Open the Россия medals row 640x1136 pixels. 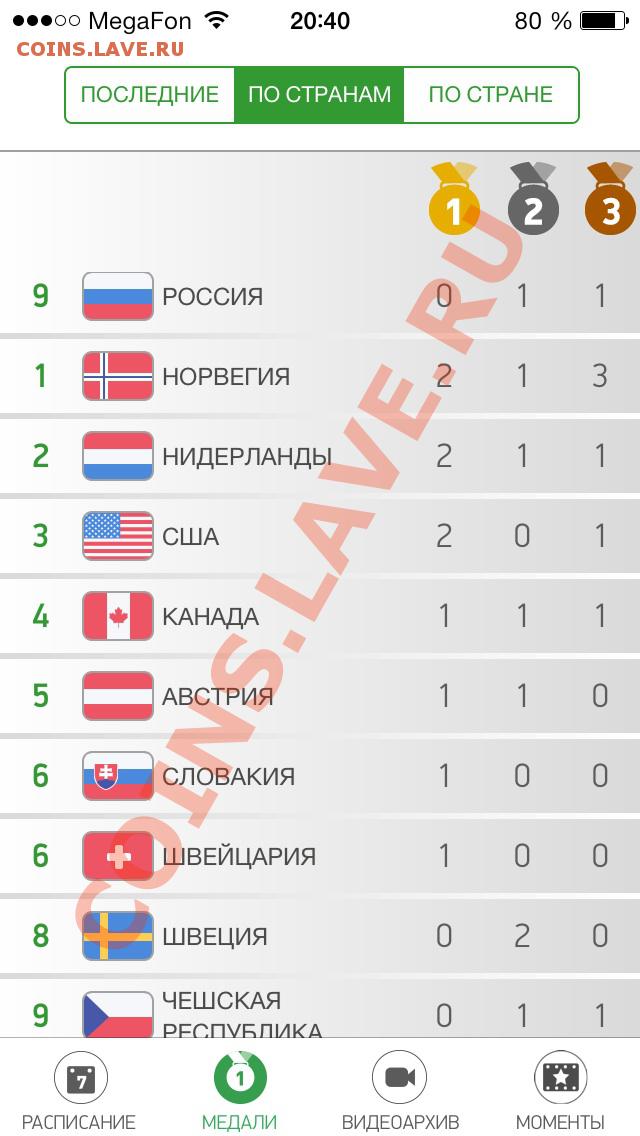point(320,296)
